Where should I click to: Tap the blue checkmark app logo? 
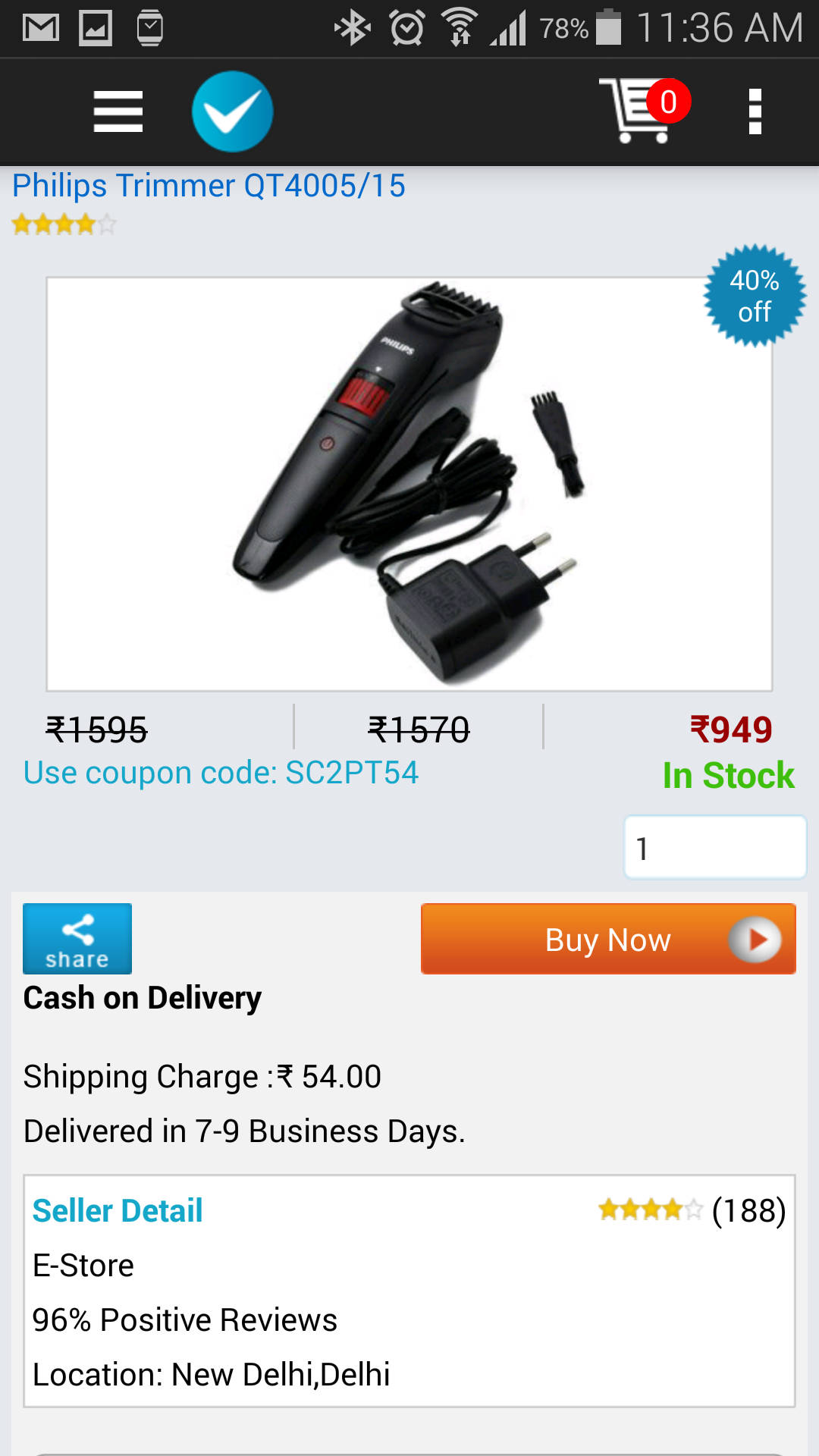click(x=232, y=111)
